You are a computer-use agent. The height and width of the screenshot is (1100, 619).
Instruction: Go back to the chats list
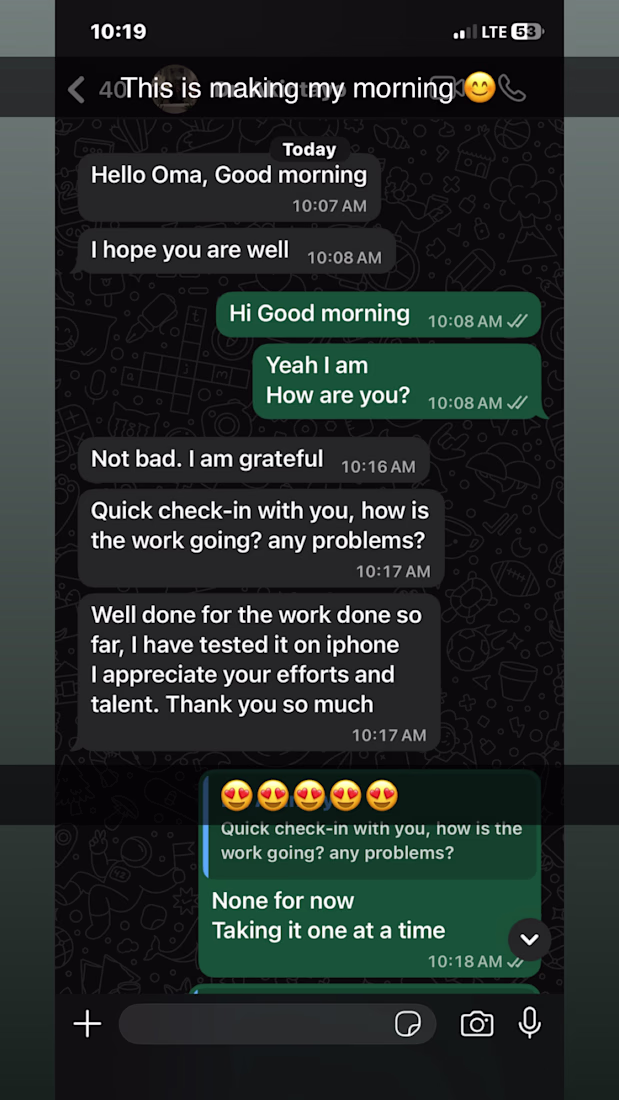pyautogui.click(x=76, y=90)
